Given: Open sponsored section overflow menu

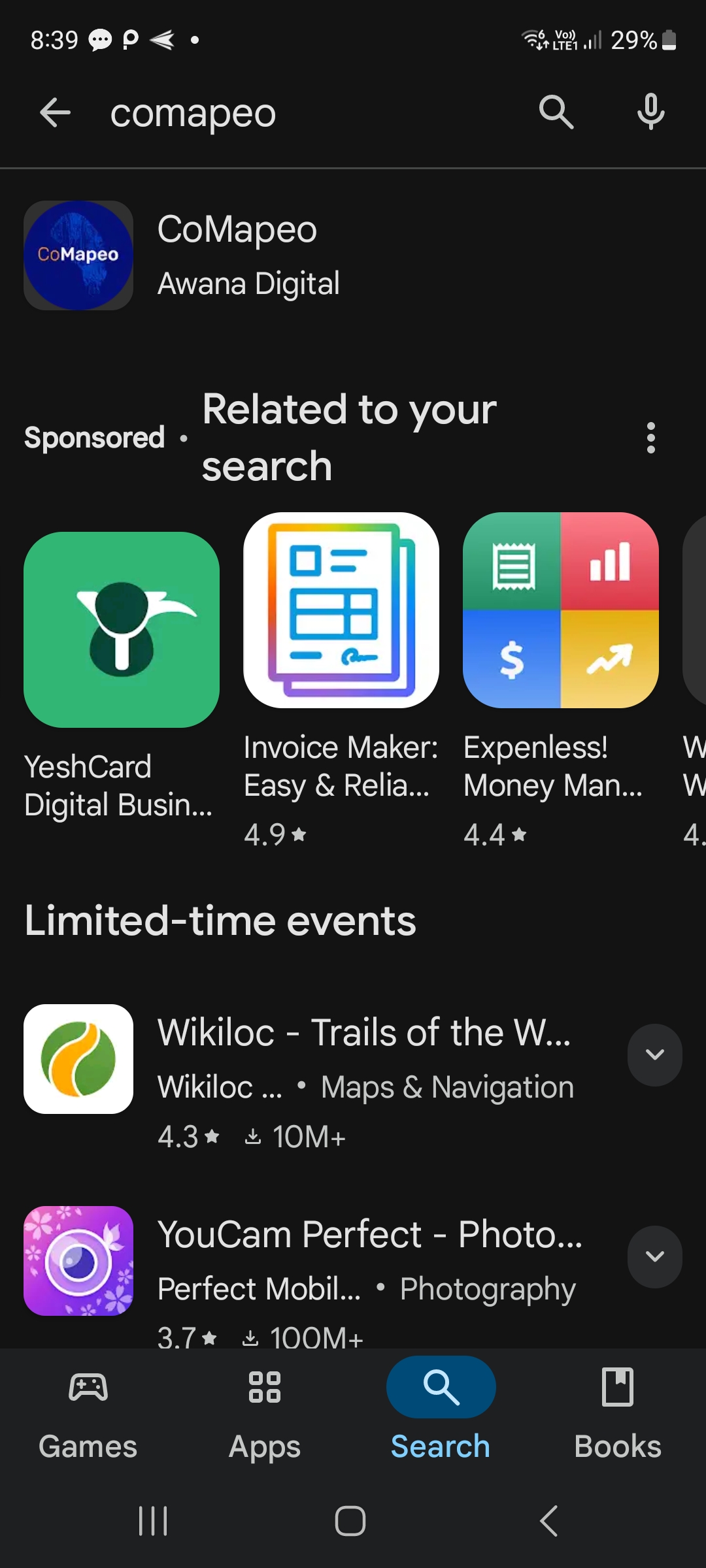Looking at the screenshot, I should point(650,438).
